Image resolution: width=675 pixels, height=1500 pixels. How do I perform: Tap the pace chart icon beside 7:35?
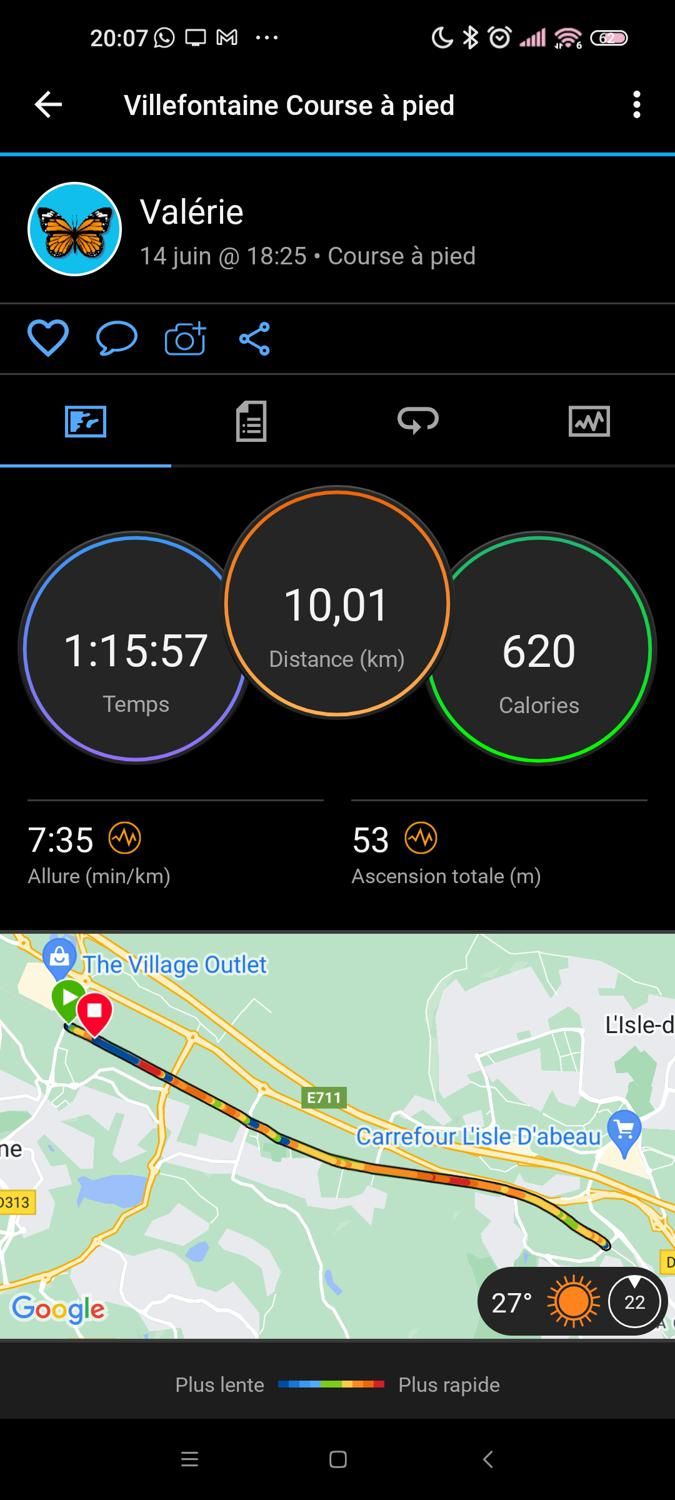click(x=125, y=838)
